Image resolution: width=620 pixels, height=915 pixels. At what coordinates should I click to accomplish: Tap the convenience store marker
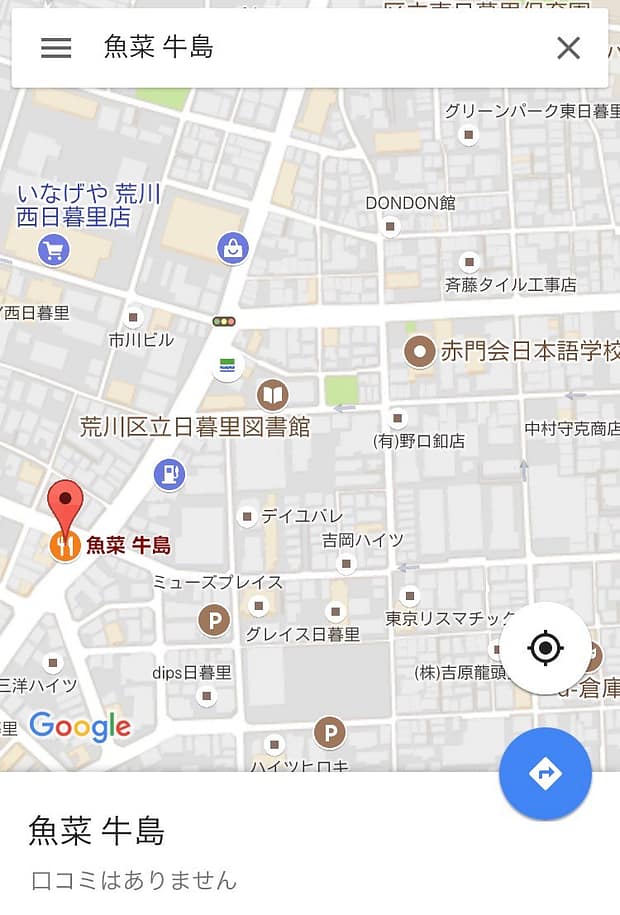[228, 365]
